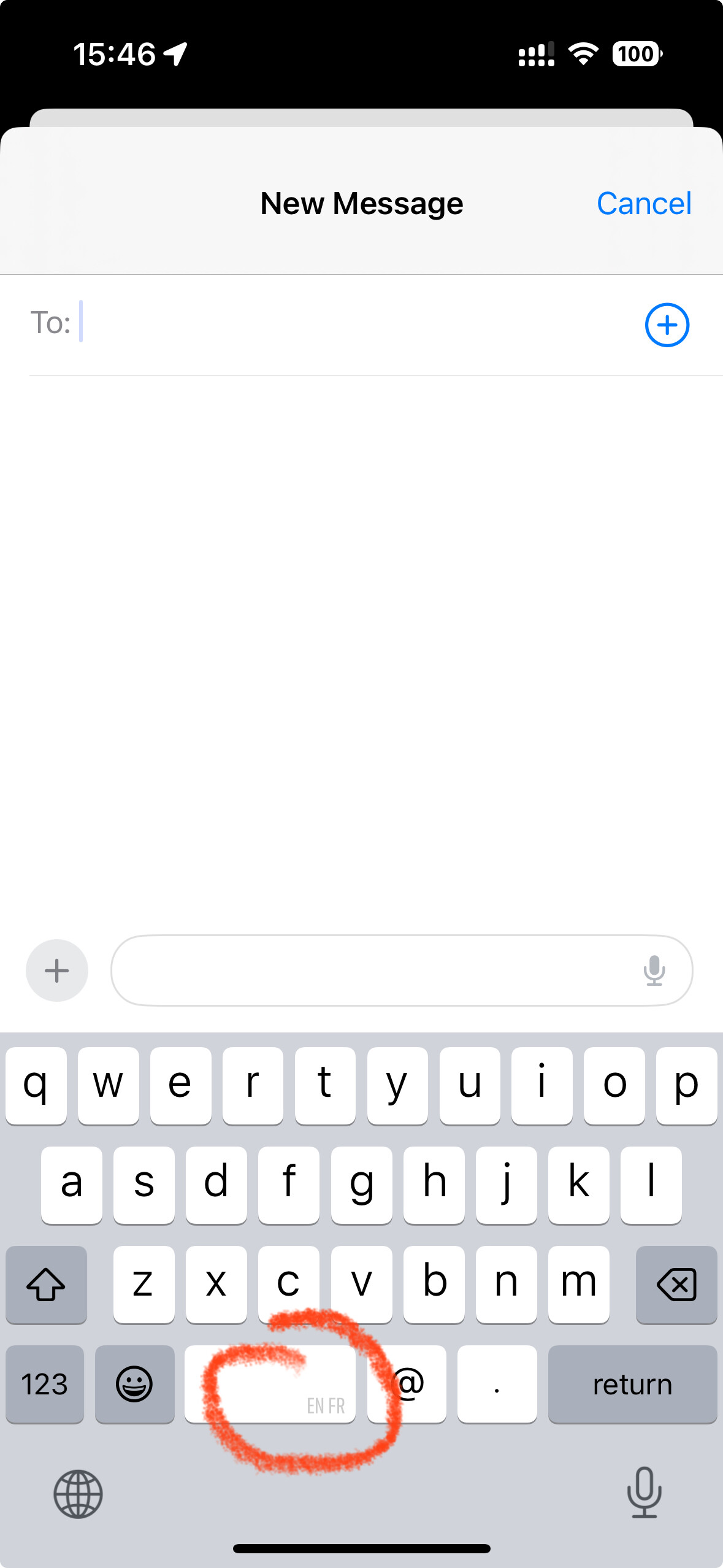Type the @ symbol key

click(407, 1384)
